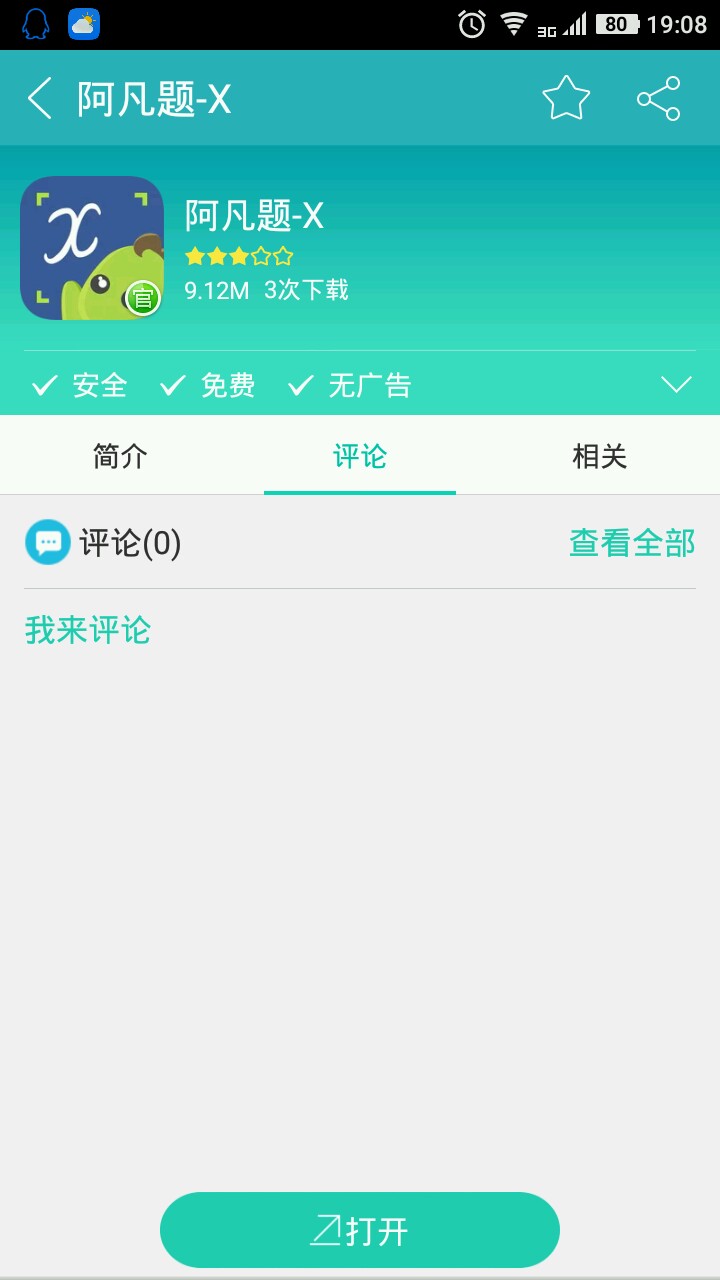Screen dimensions: 720x1280
Task: Open the 相关 tab
Action: [599, 456]
